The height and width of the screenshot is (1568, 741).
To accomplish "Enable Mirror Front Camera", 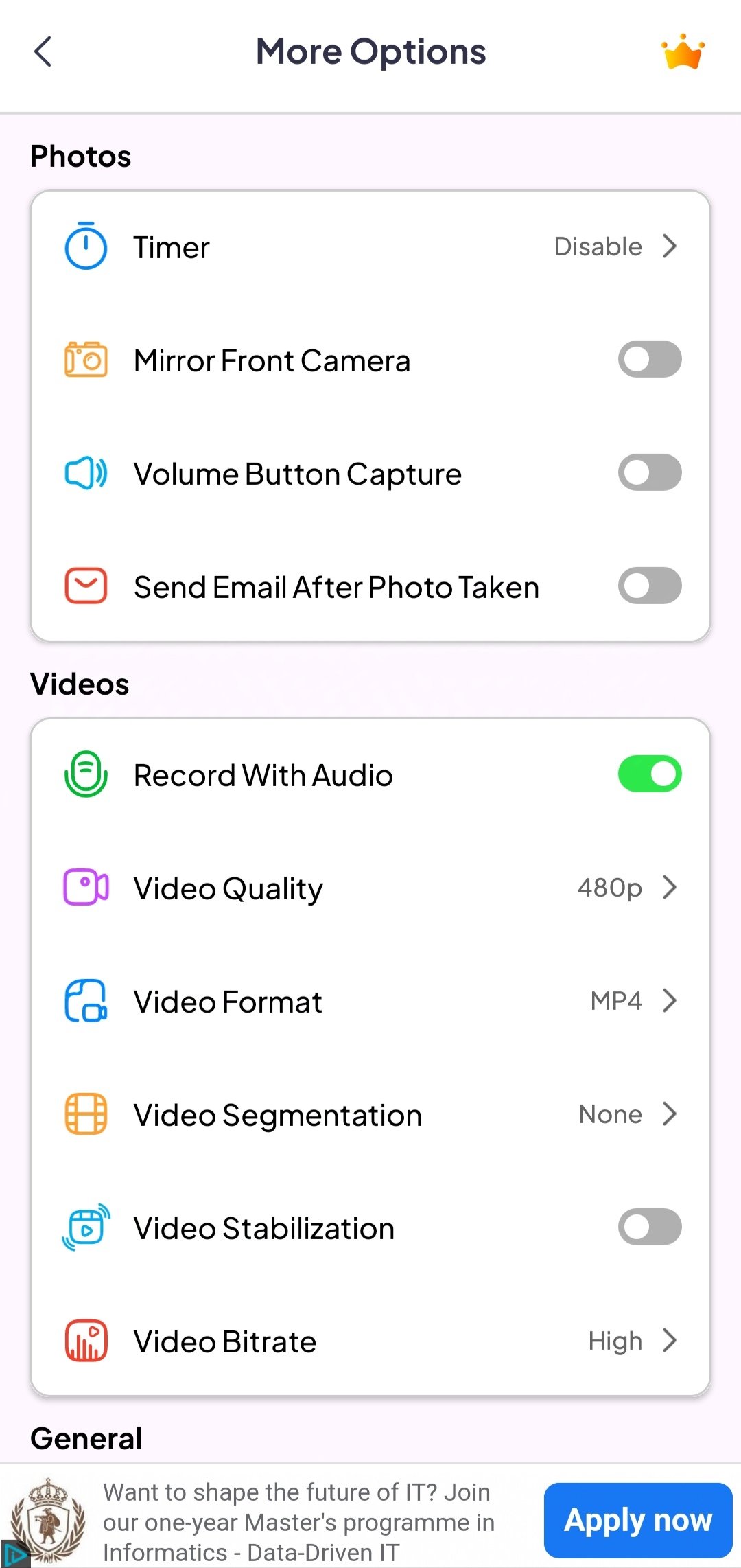I will click(x=649, y=360).
